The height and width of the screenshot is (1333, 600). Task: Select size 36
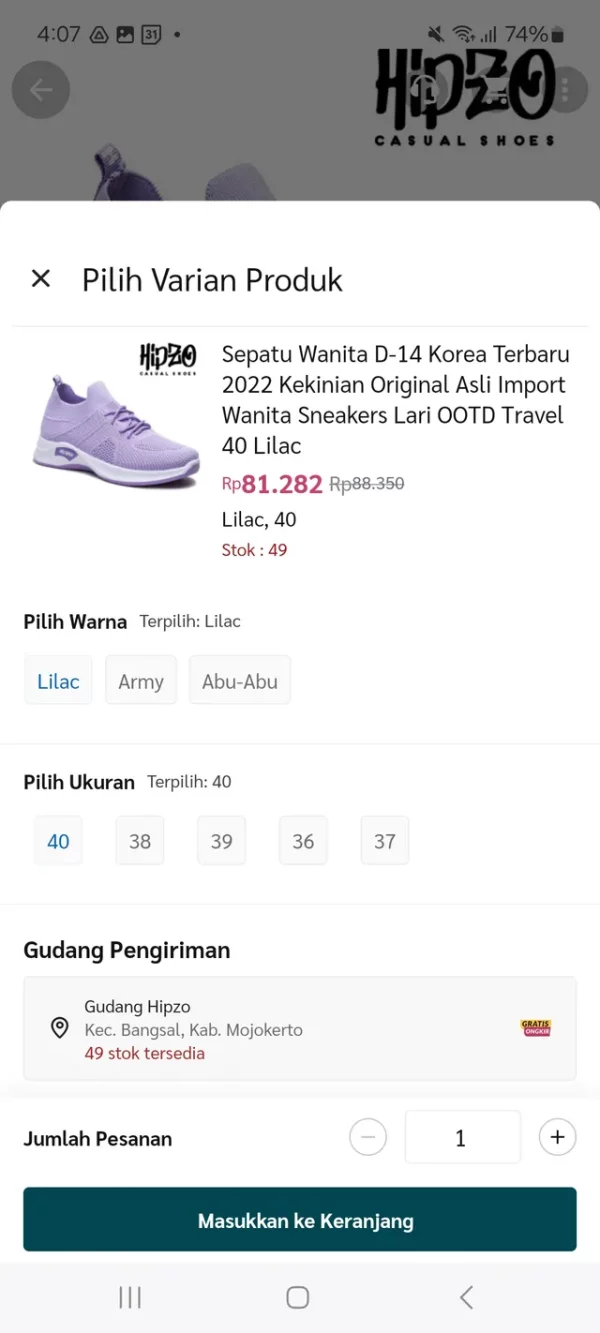(303, 841)
